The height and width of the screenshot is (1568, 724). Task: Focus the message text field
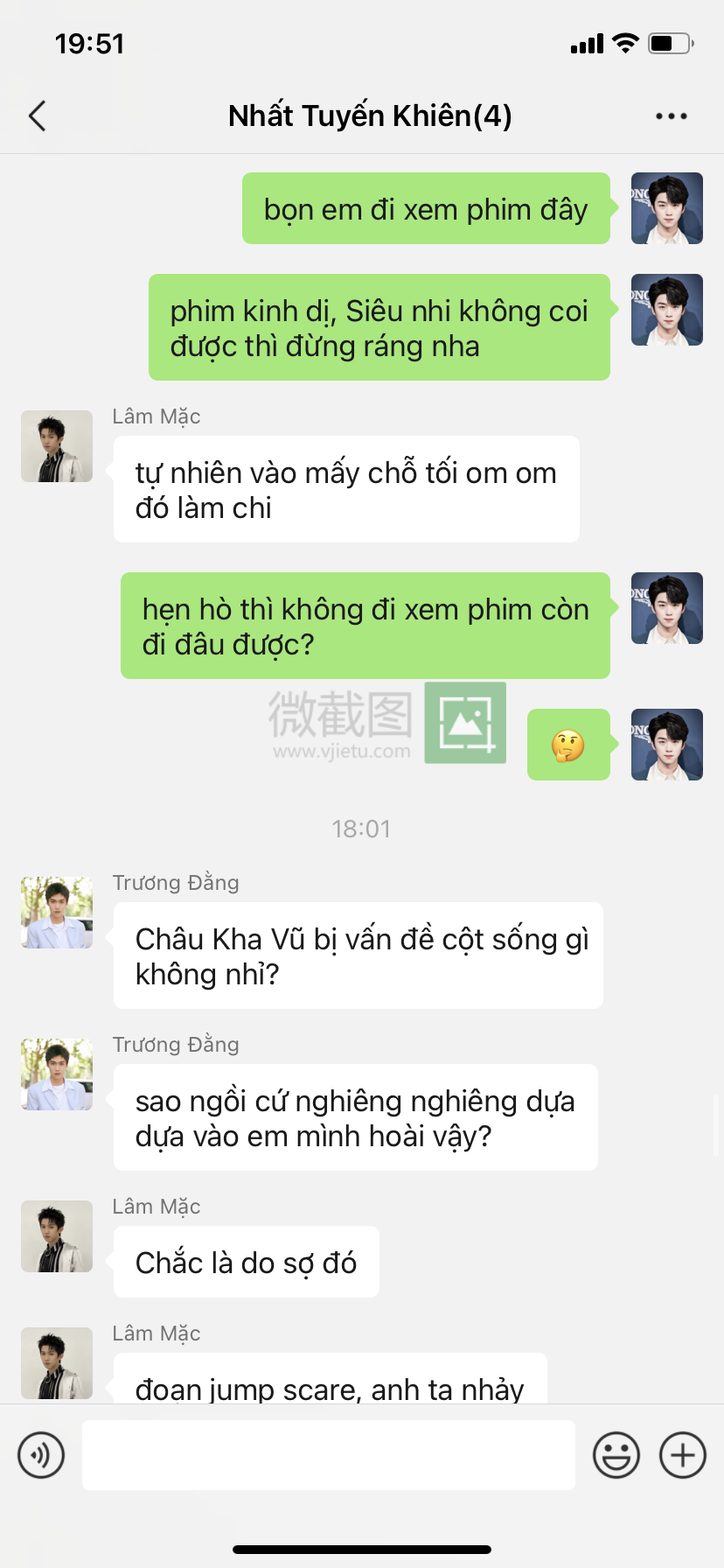(x=328, y=1455)
